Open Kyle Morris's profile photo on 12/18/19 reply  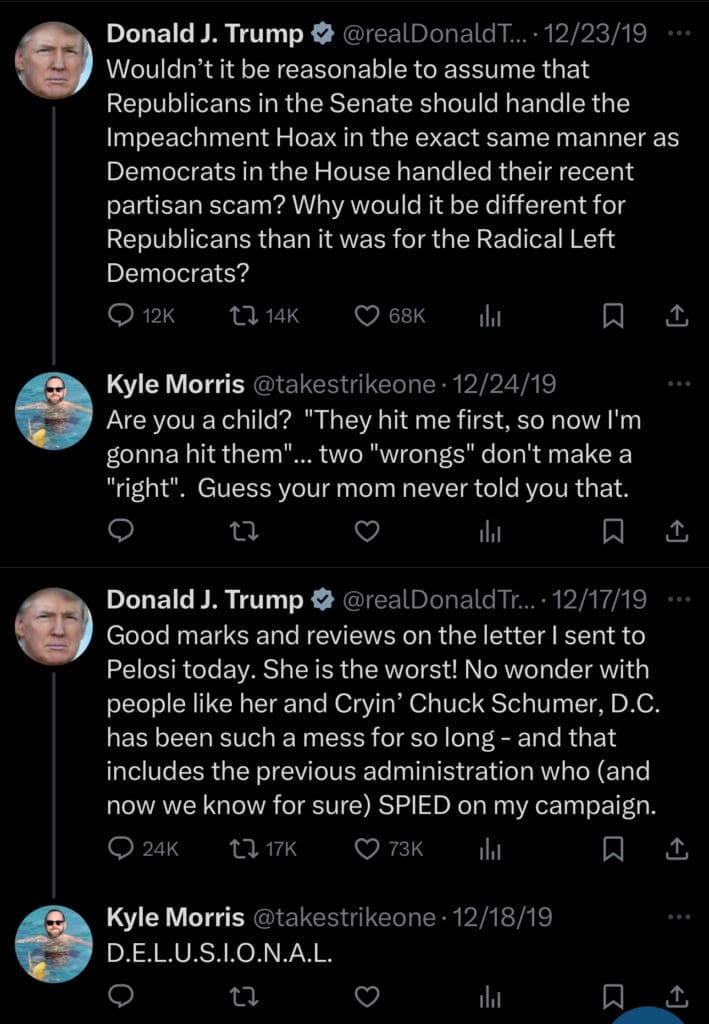coord(54,944)
